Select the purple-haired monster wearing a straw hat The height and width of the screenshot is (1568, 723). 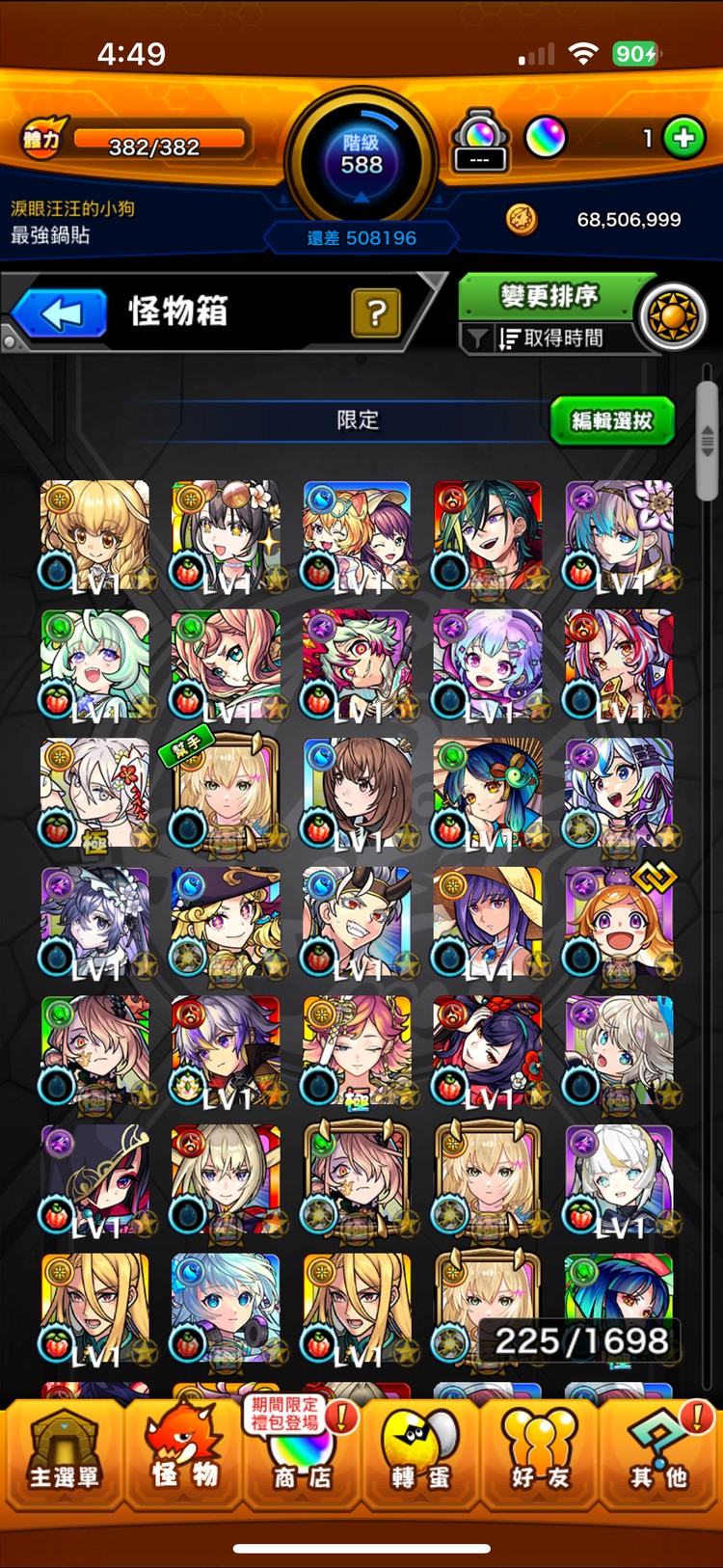pos(487,922)
